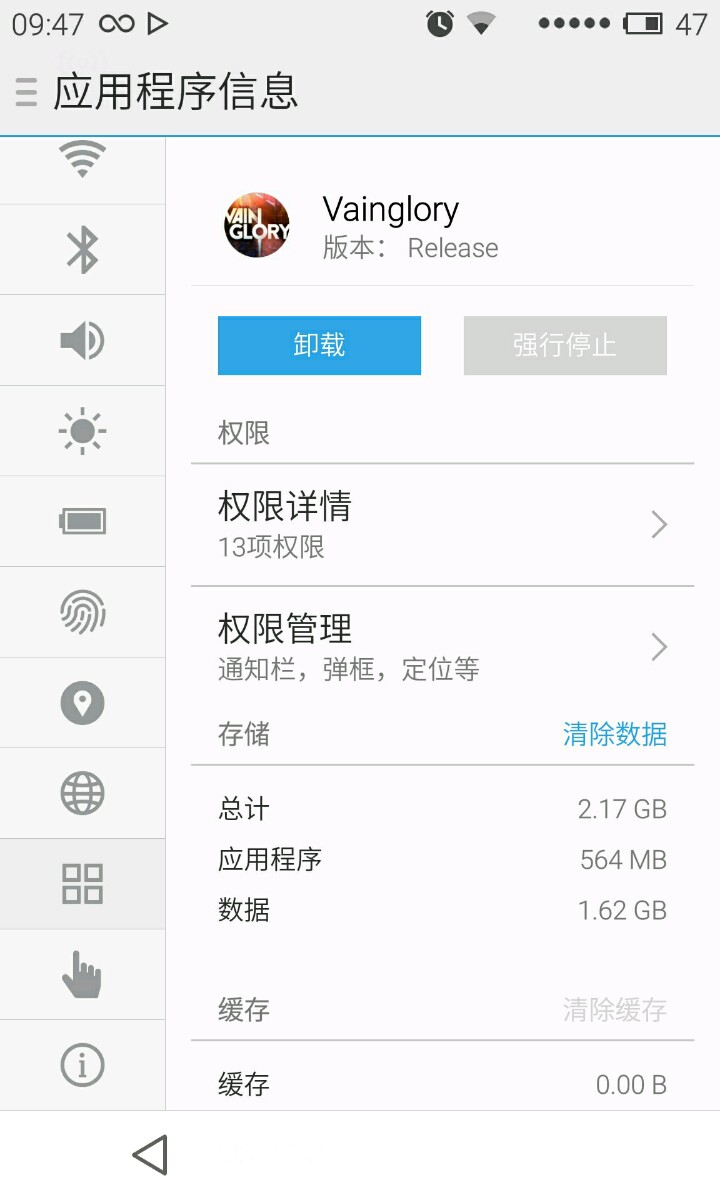Screen dimensions: 720x1200
Task: Open fingerprint settings in sidebar
Action: click(82, 612)
